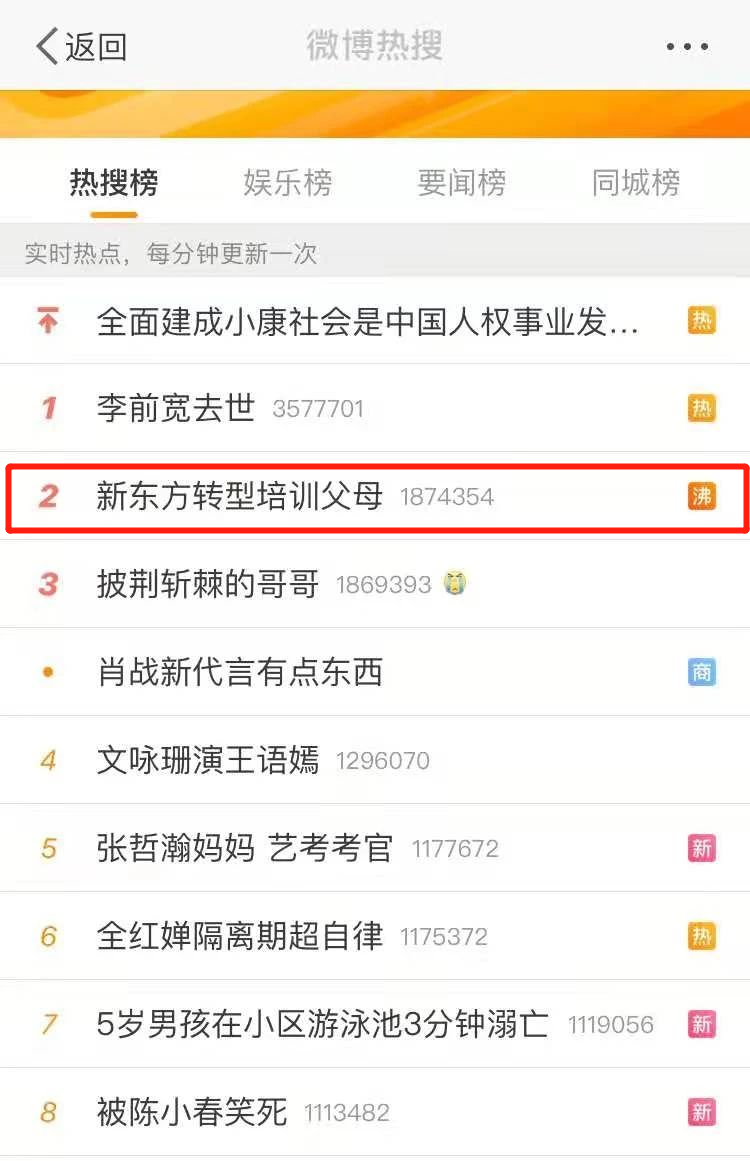The height and width of the screenshot is (1161, 750).
Task: Open the topic 全红婵隔离期超自律
Action: tap(240, 936)
